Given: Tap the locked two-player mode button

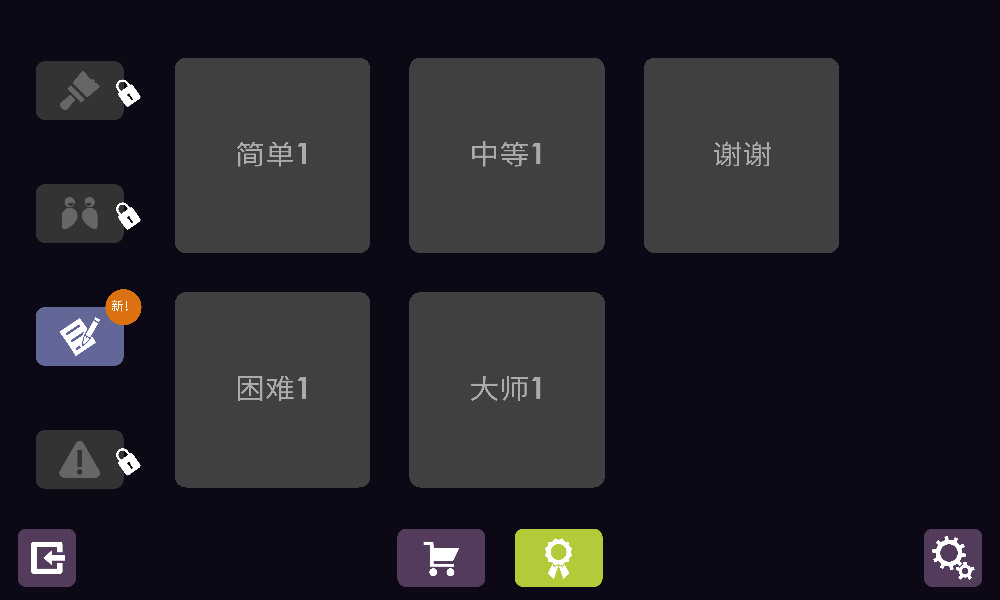Looking at the screenshot, I should tap(80, 213).
